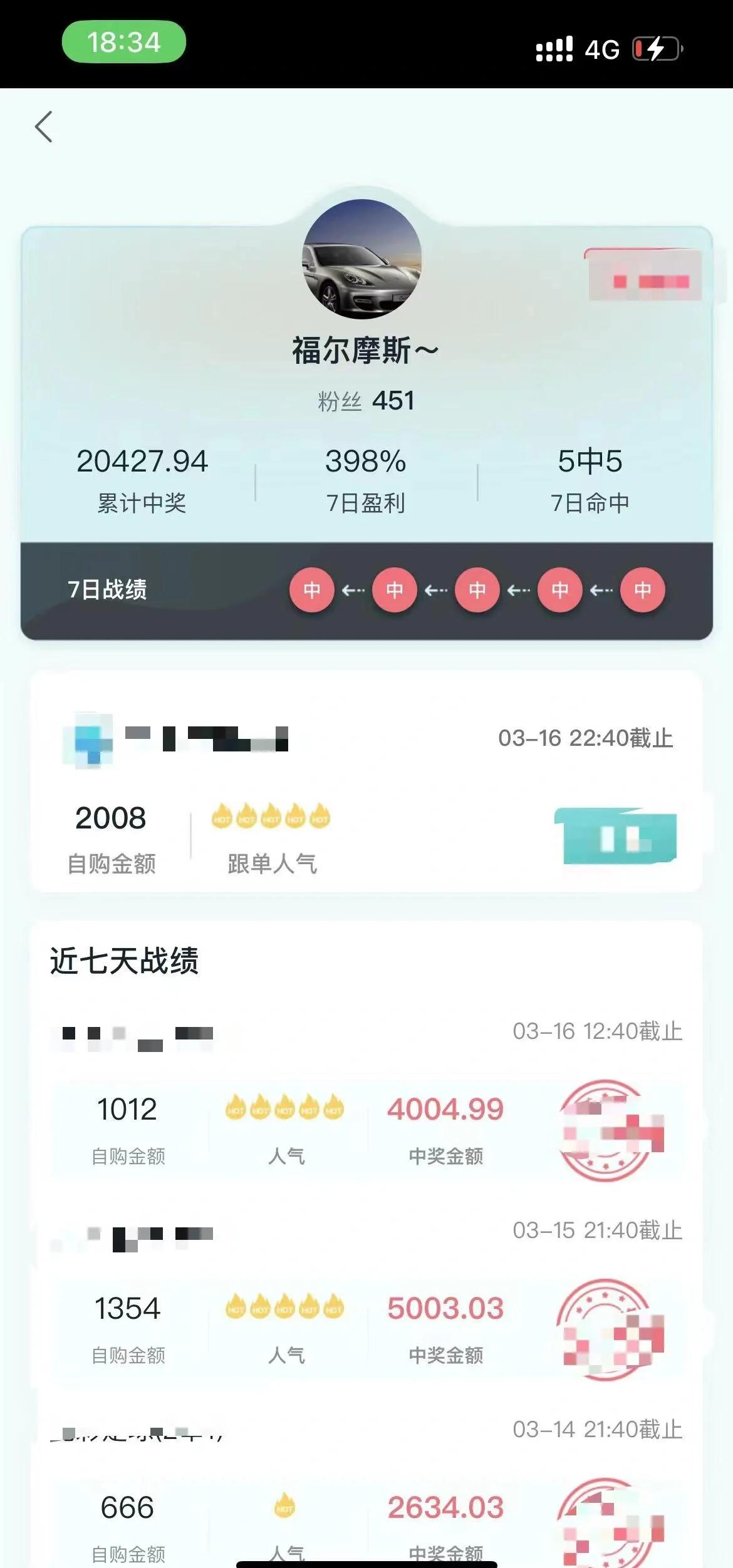Open the 03-16 12:40 record with 4004.99 prize
733x1568 pixels.
click(x=366, y=1101)
